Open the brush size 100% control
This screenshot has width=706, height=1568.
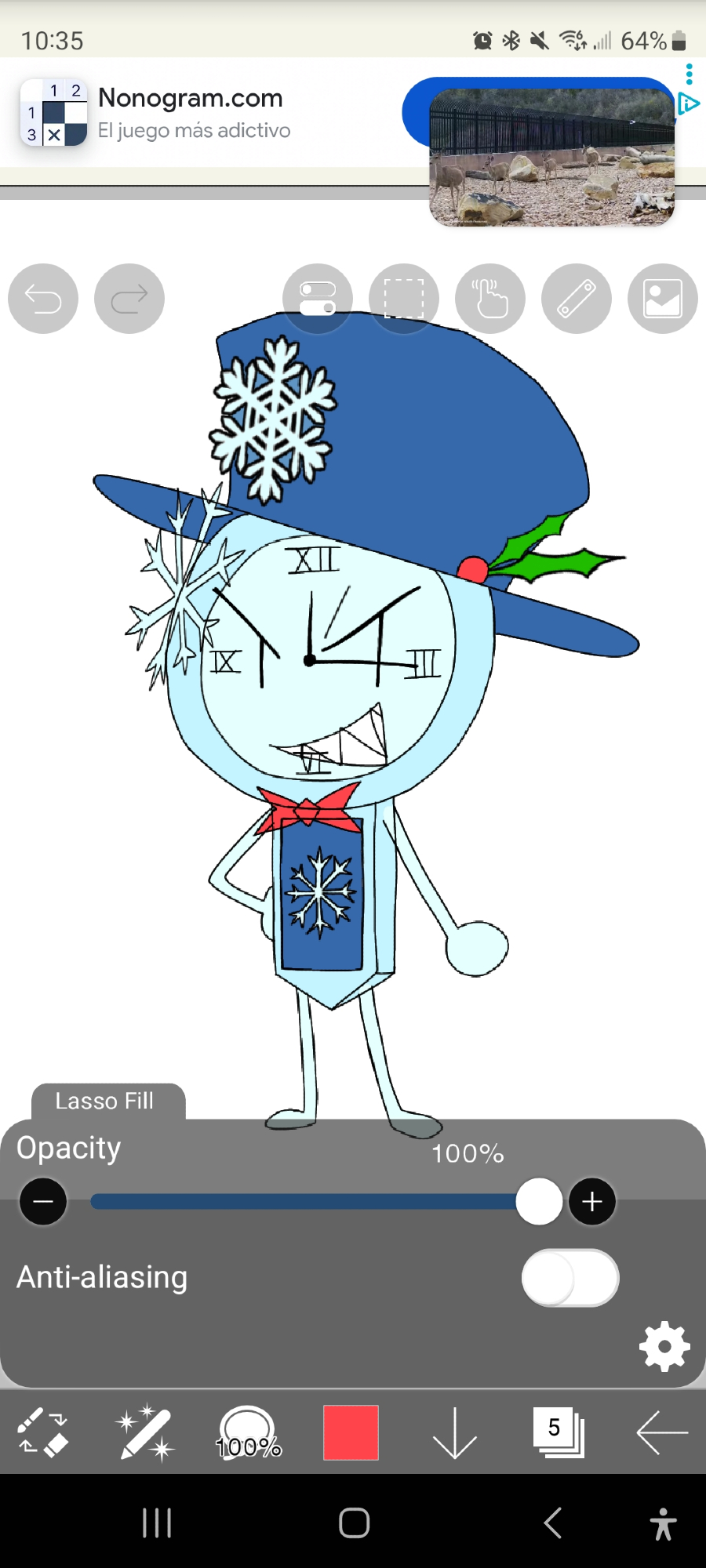point(248,1433)
